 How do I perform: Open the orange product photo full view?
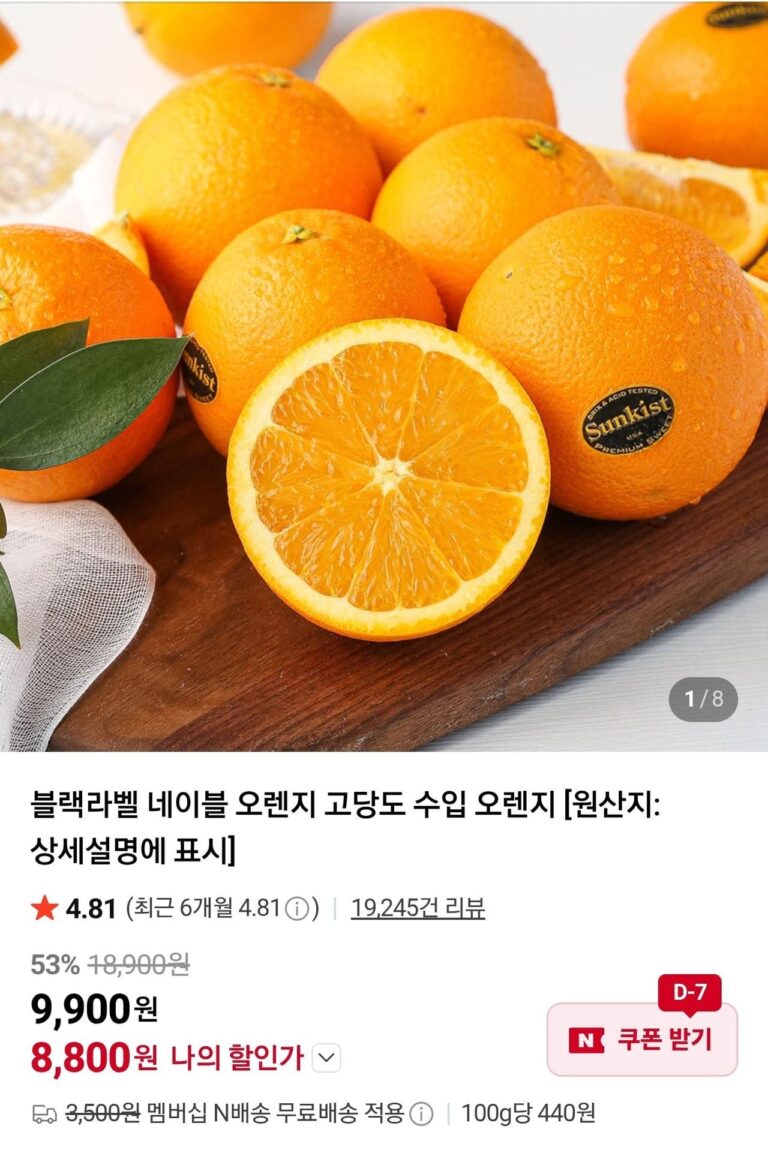[384, 375]
